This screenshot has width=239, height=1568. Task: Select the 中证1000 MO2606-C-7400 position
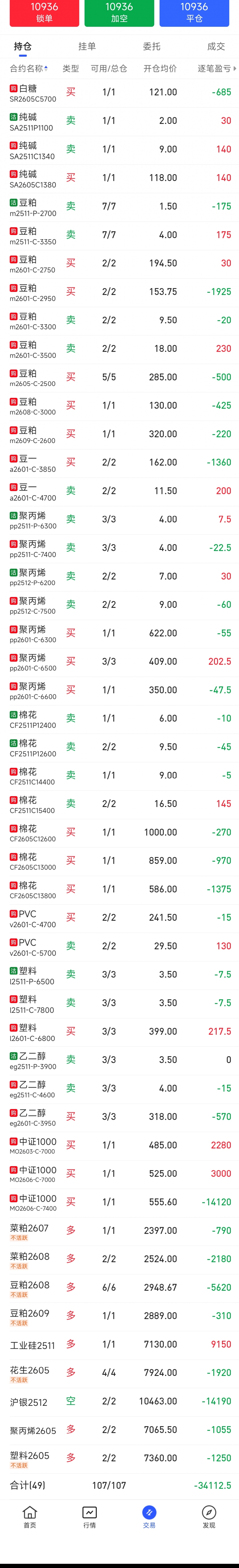[119, 1202]
